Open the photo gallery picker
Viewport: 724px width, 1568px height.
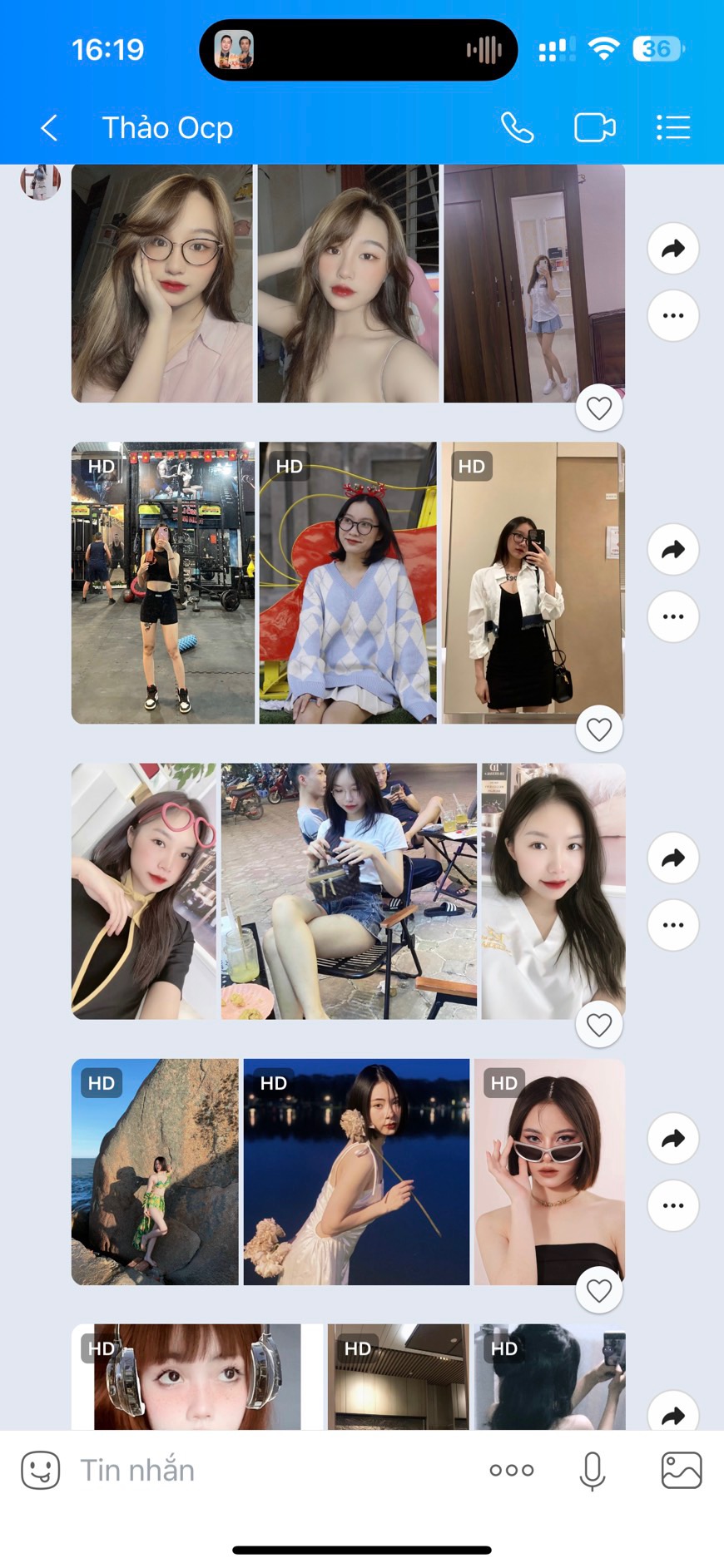click(x=681, y=1470)
